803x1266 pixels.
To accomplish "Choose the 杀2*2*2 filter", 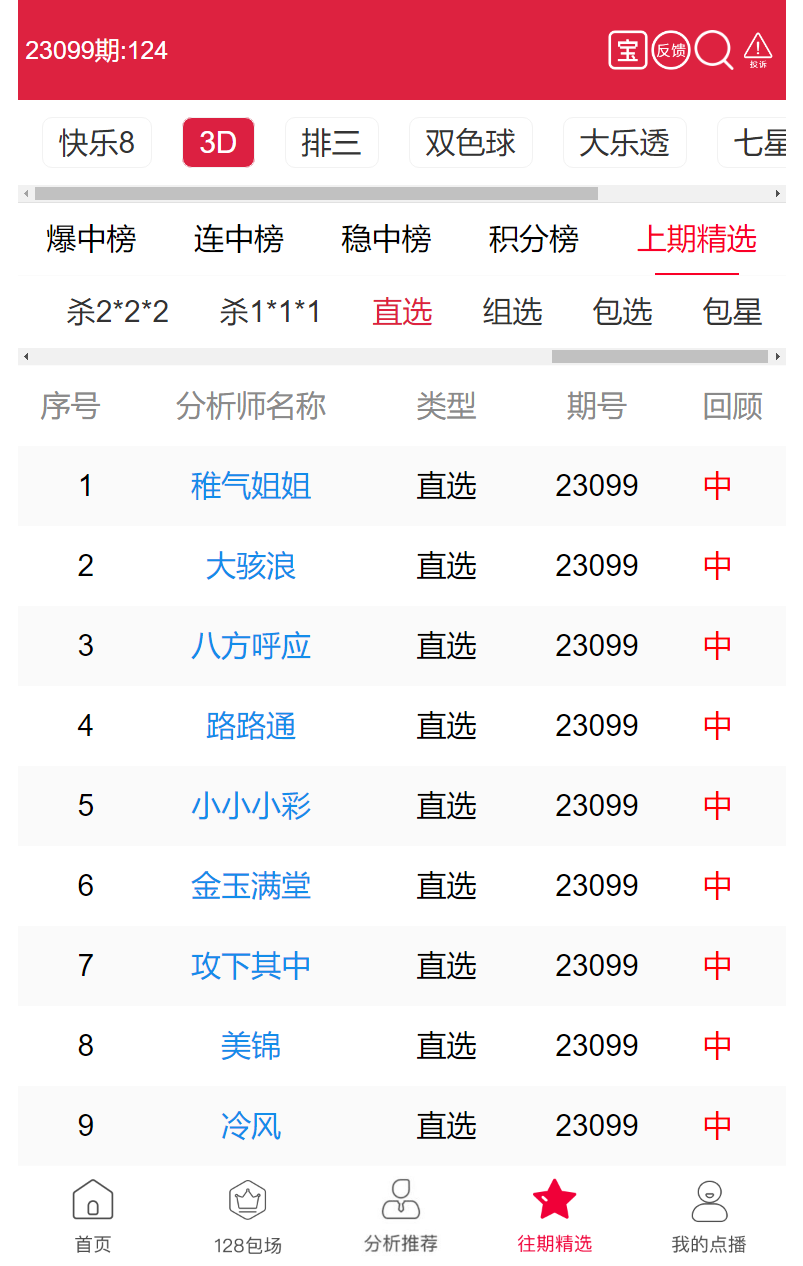I will [x=117, y=312].
